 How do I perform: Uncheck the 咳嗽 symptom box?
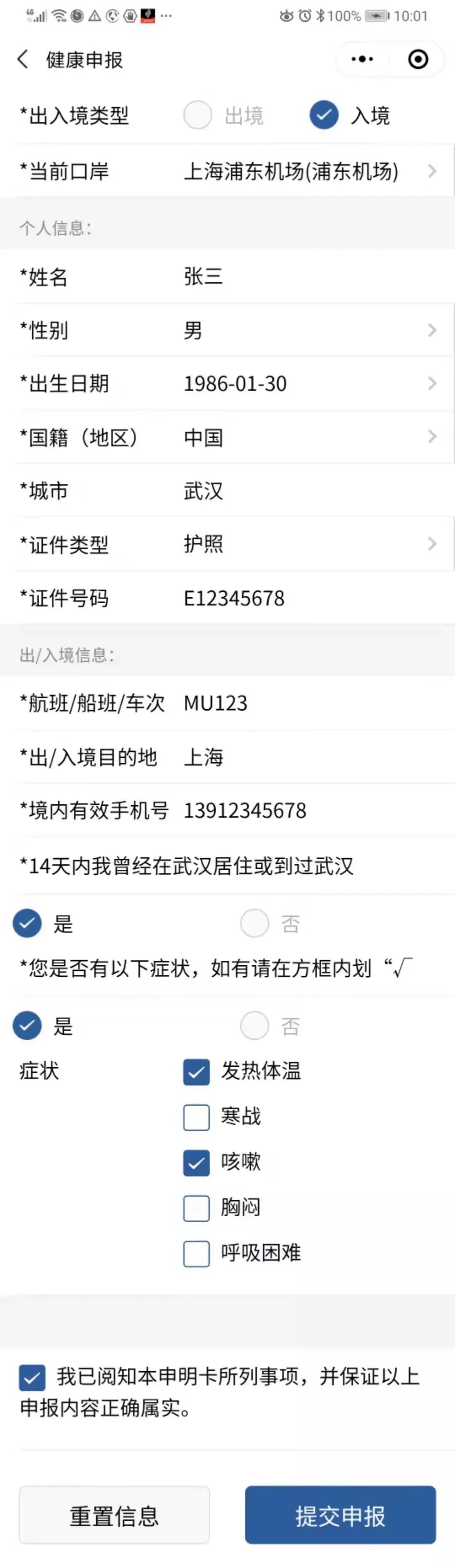(196, 1162)
